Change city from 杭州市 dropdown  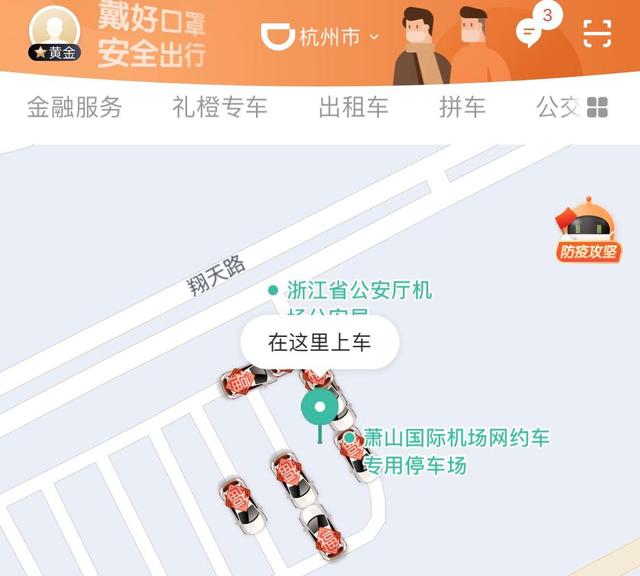click(x=320, y=37)
